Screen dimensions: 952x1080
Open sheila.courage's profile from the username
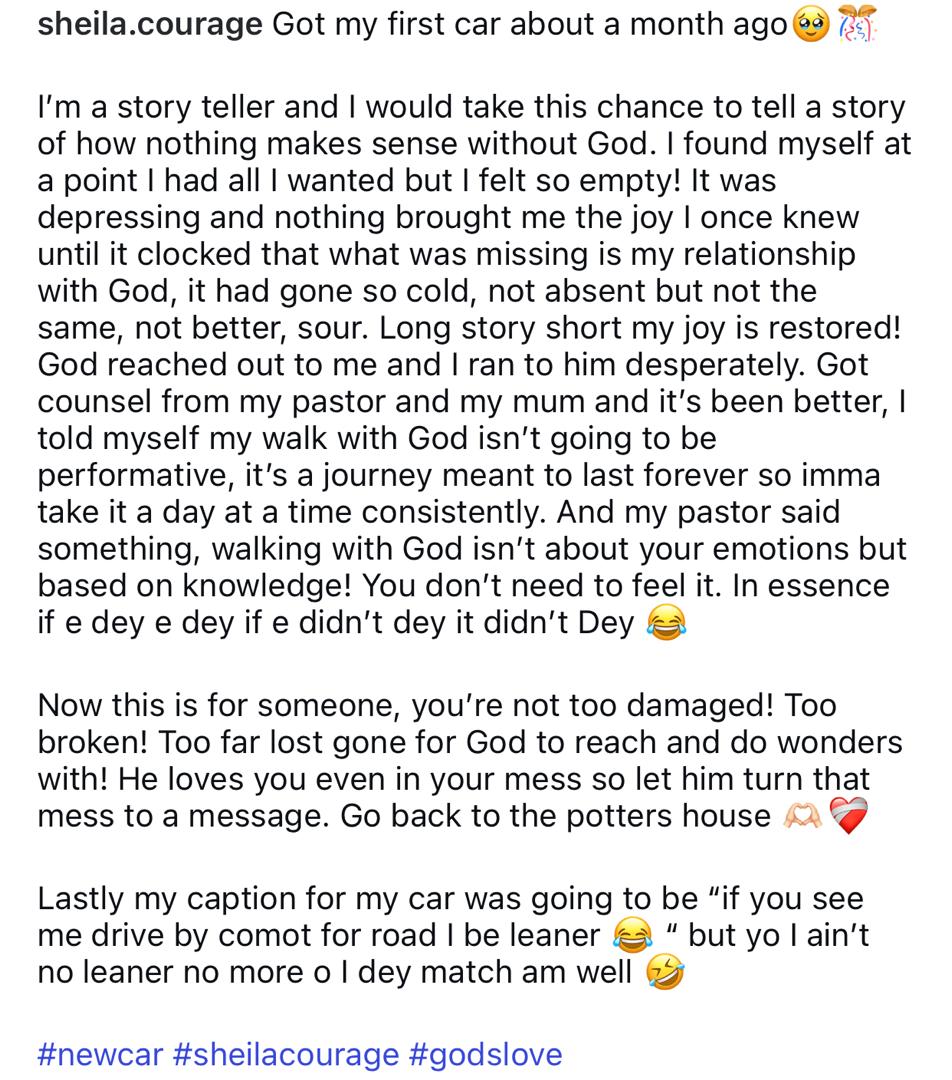(150, 25)
